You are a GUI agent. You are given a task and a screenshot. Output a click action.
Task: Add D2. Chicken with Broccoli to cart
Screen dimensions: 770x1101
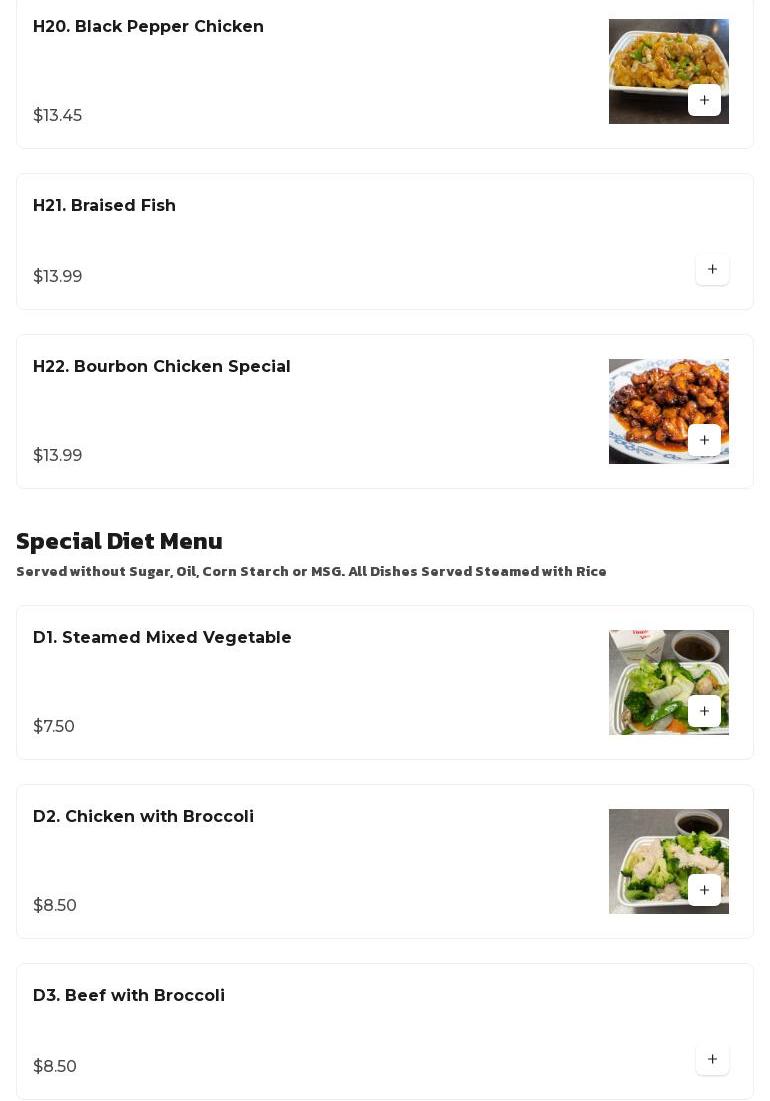point(704,890)
